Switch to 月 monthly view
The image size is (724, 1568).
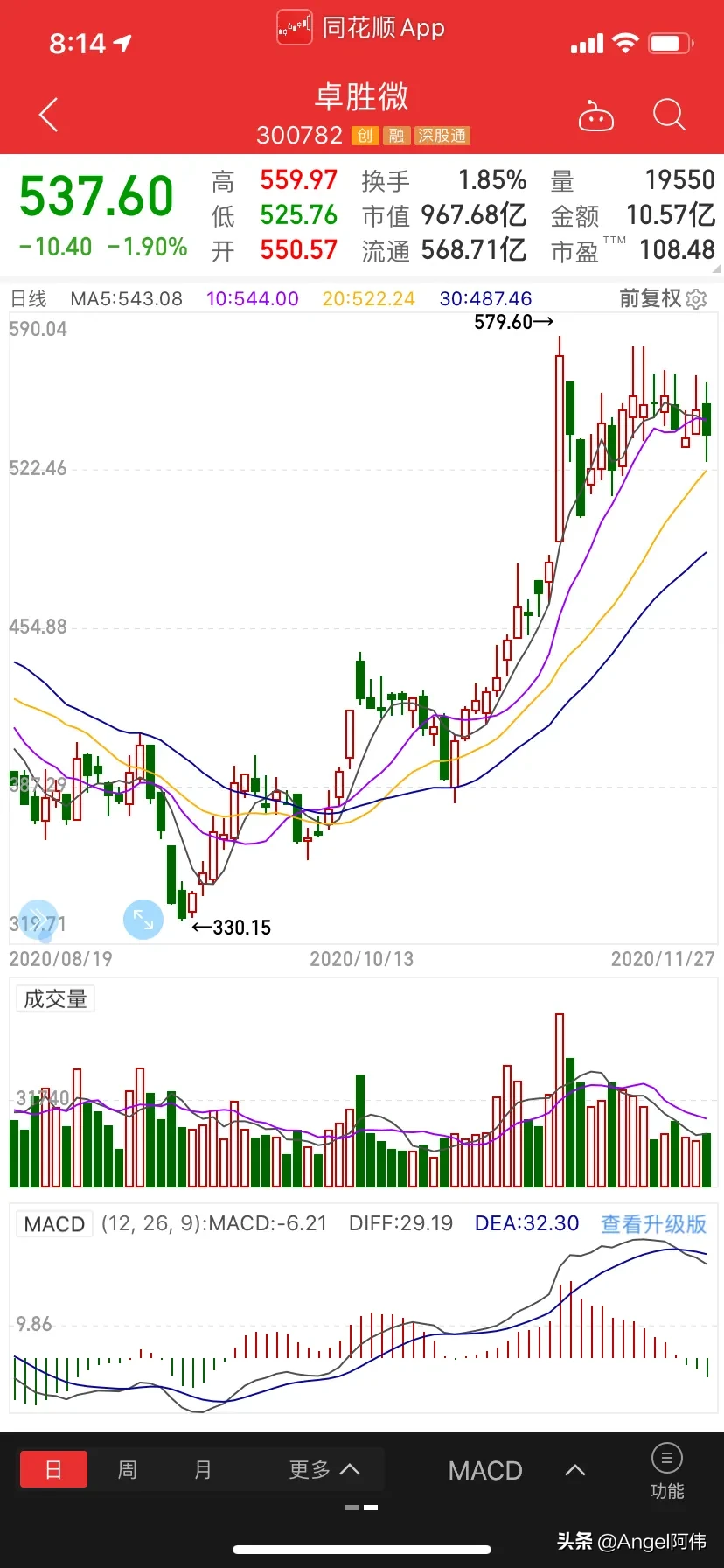click(203, 1469)
